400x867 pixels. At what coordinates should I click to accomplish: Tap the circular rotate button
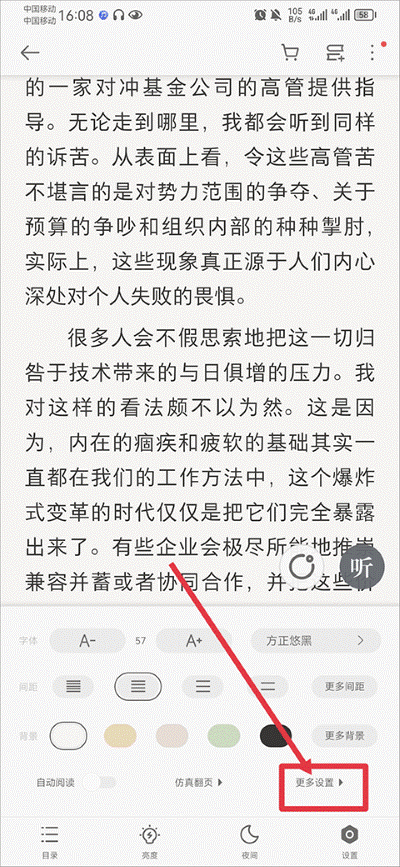(x=302, y=568)
